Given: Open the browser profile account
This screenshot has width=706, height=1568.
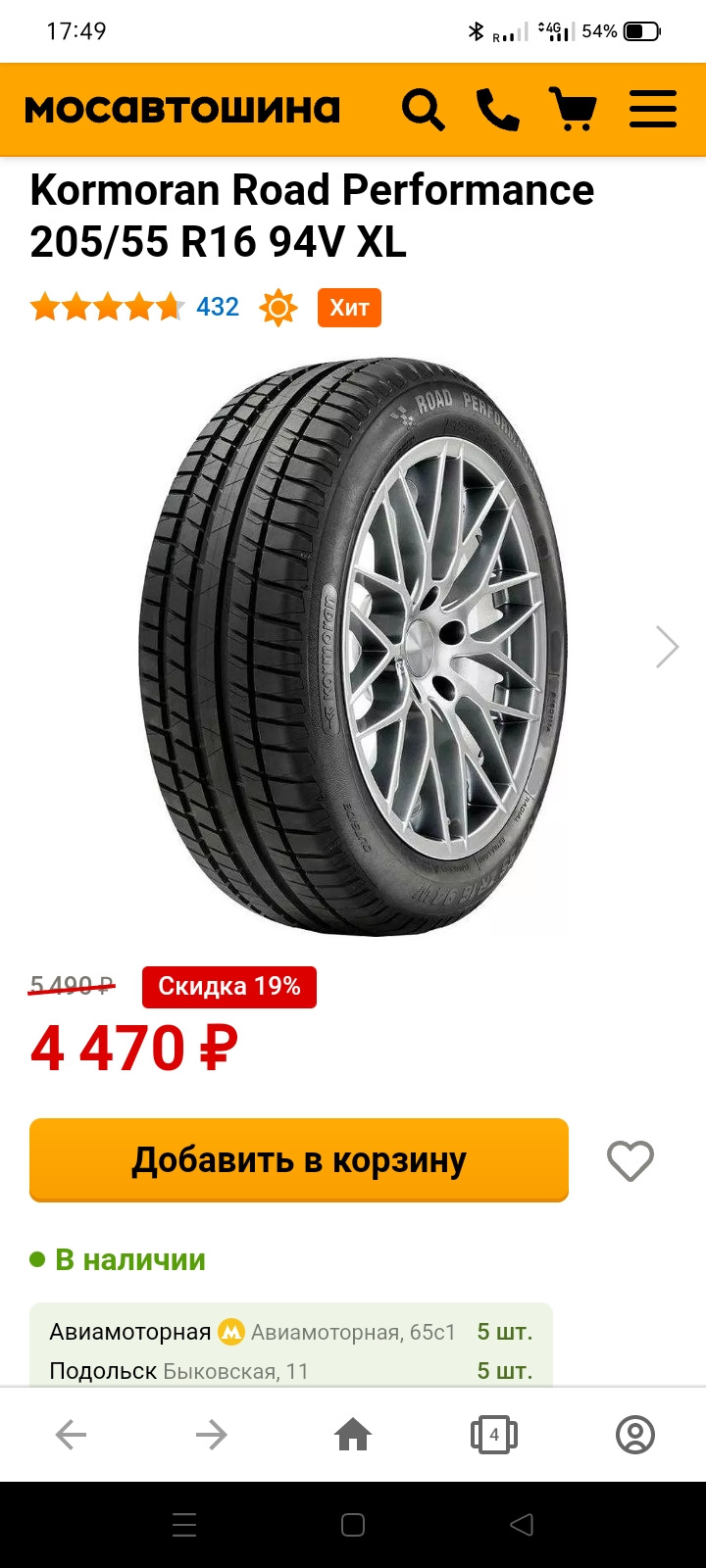Looking at the screenshot, I should click(x=634, y=1436).
